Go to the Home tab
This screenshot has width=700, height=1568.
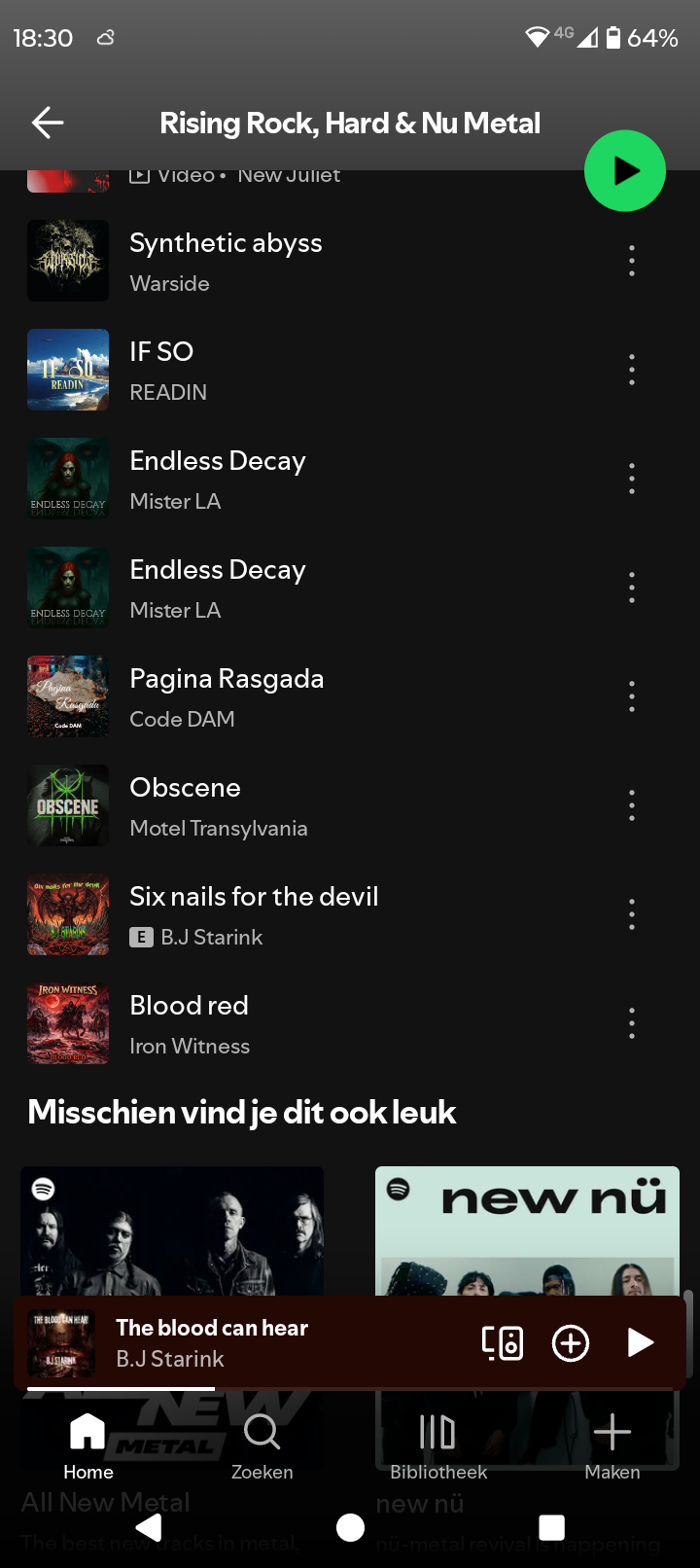tap(87, 1445)
